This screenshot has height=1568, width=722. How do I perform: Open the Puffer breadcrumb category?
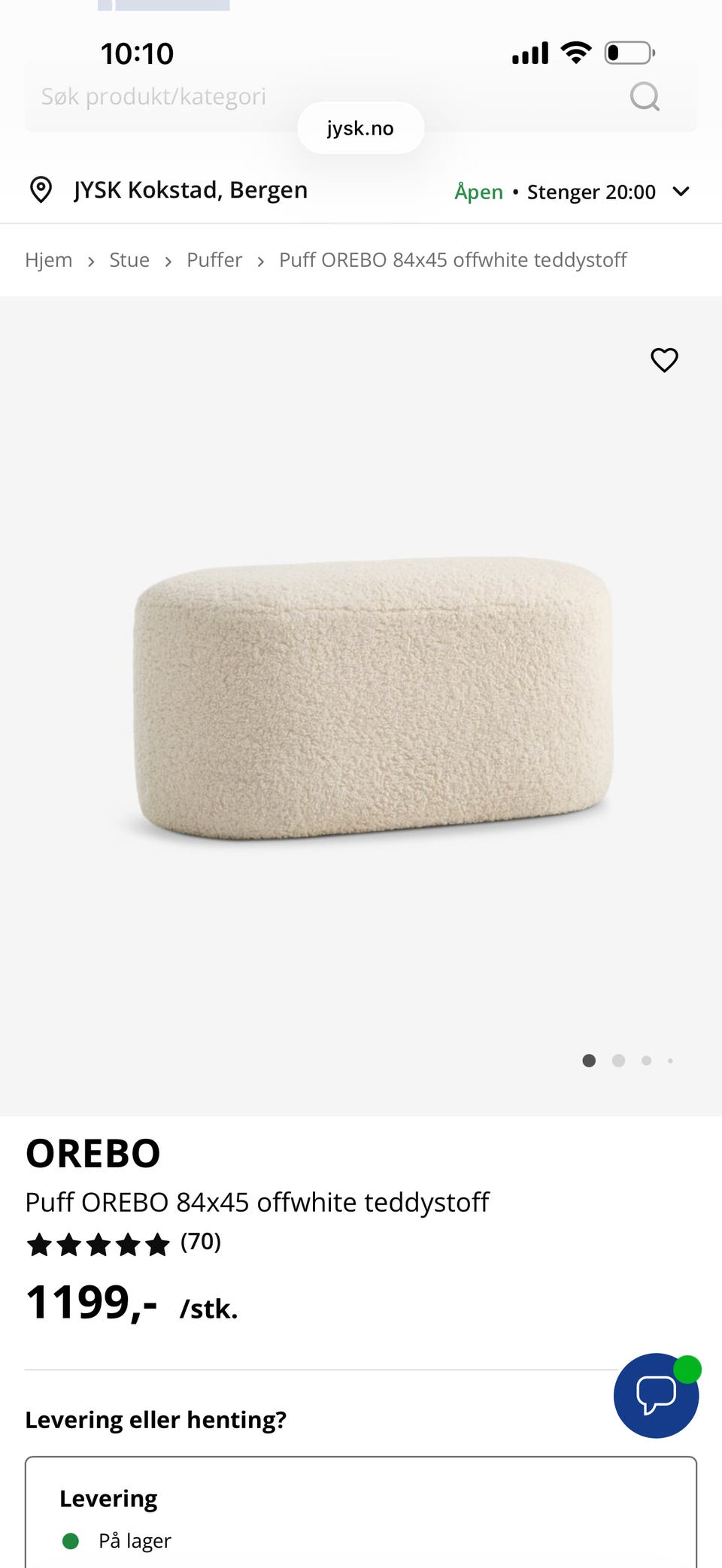point(214,260)
